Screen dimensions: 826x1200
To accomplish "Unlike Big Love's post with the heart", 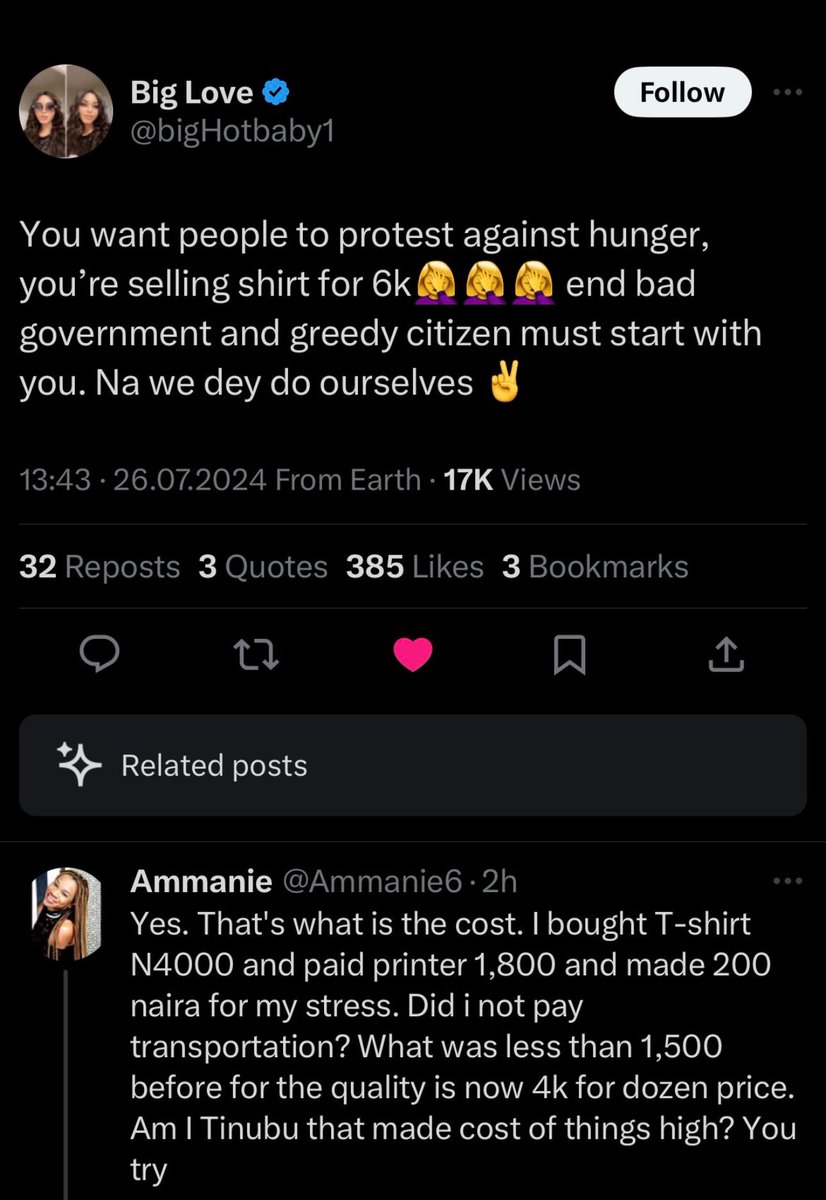I will pos(412,654).
